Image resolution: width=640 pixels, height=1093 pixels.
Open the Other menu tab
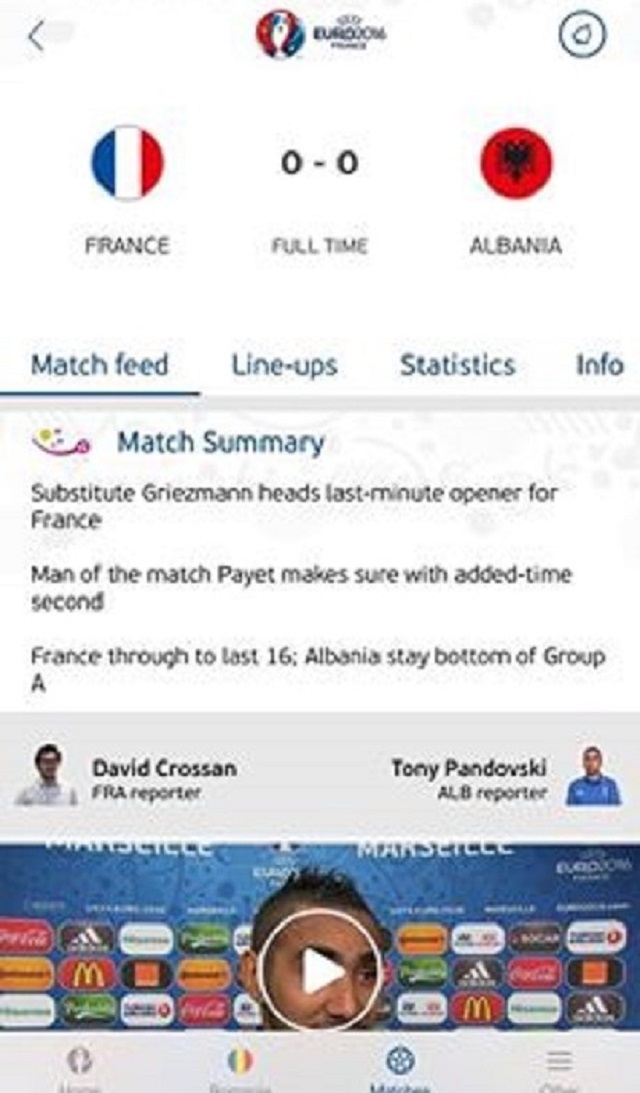click(560, 1068)
